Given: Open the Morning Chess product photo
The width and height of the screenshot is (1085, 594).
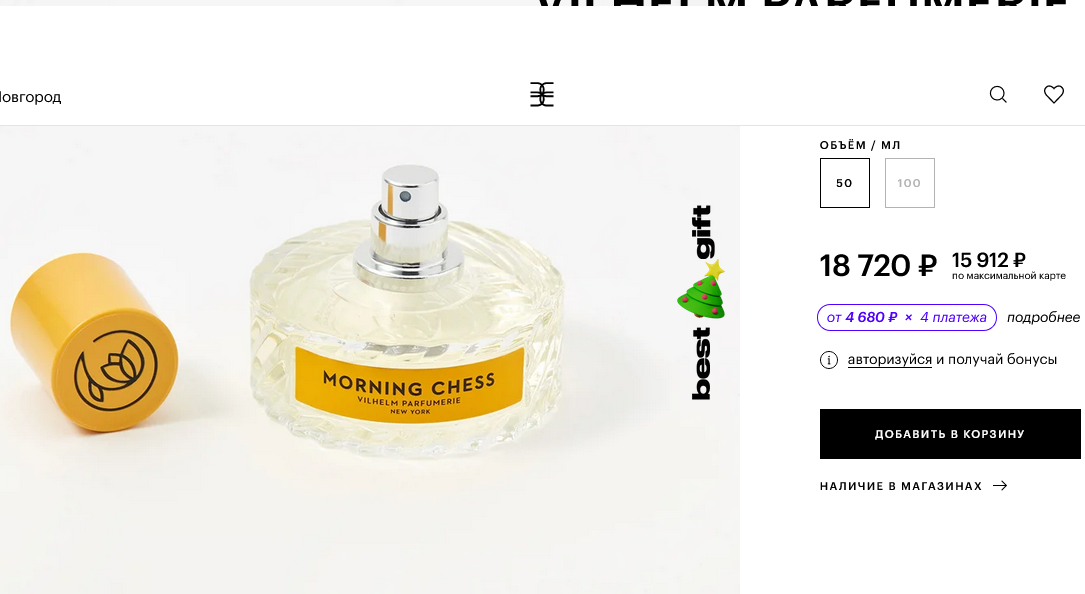Looking at the screenshot, I should pyautogui.click(x=370, y=360).
